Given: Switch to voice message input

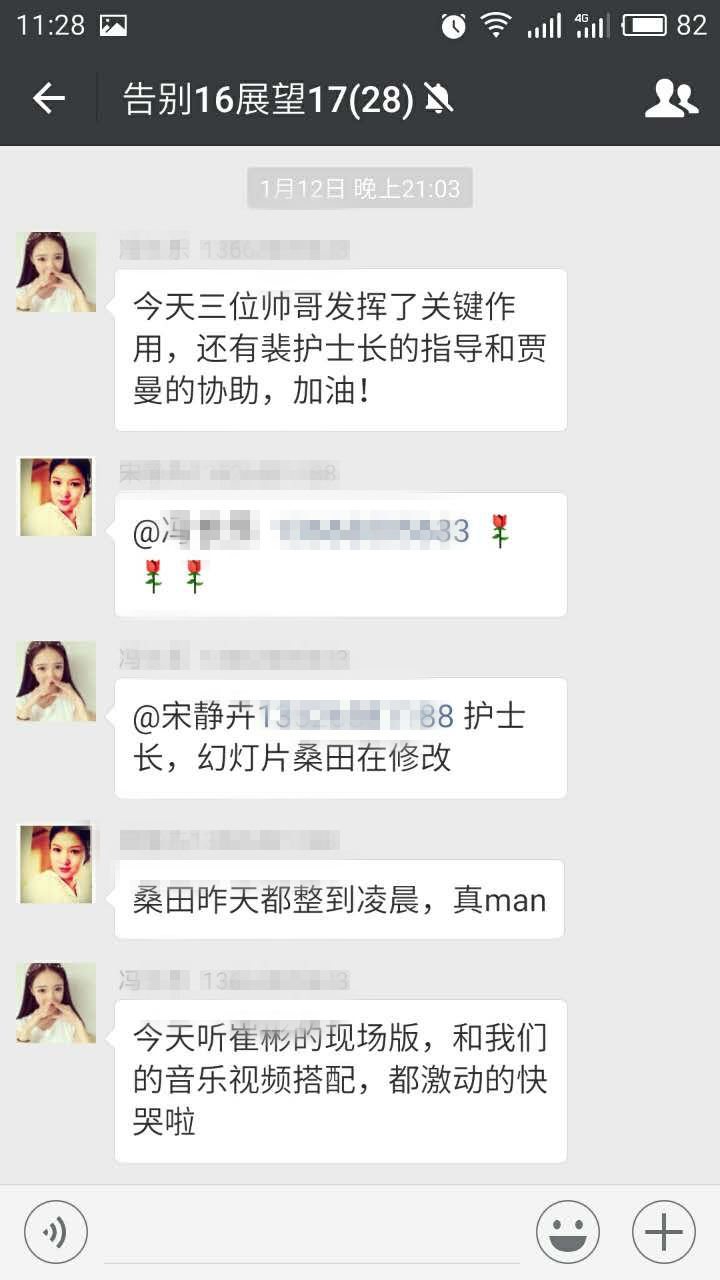Looking at the screenshot, I should click(x=56, y=1232).
